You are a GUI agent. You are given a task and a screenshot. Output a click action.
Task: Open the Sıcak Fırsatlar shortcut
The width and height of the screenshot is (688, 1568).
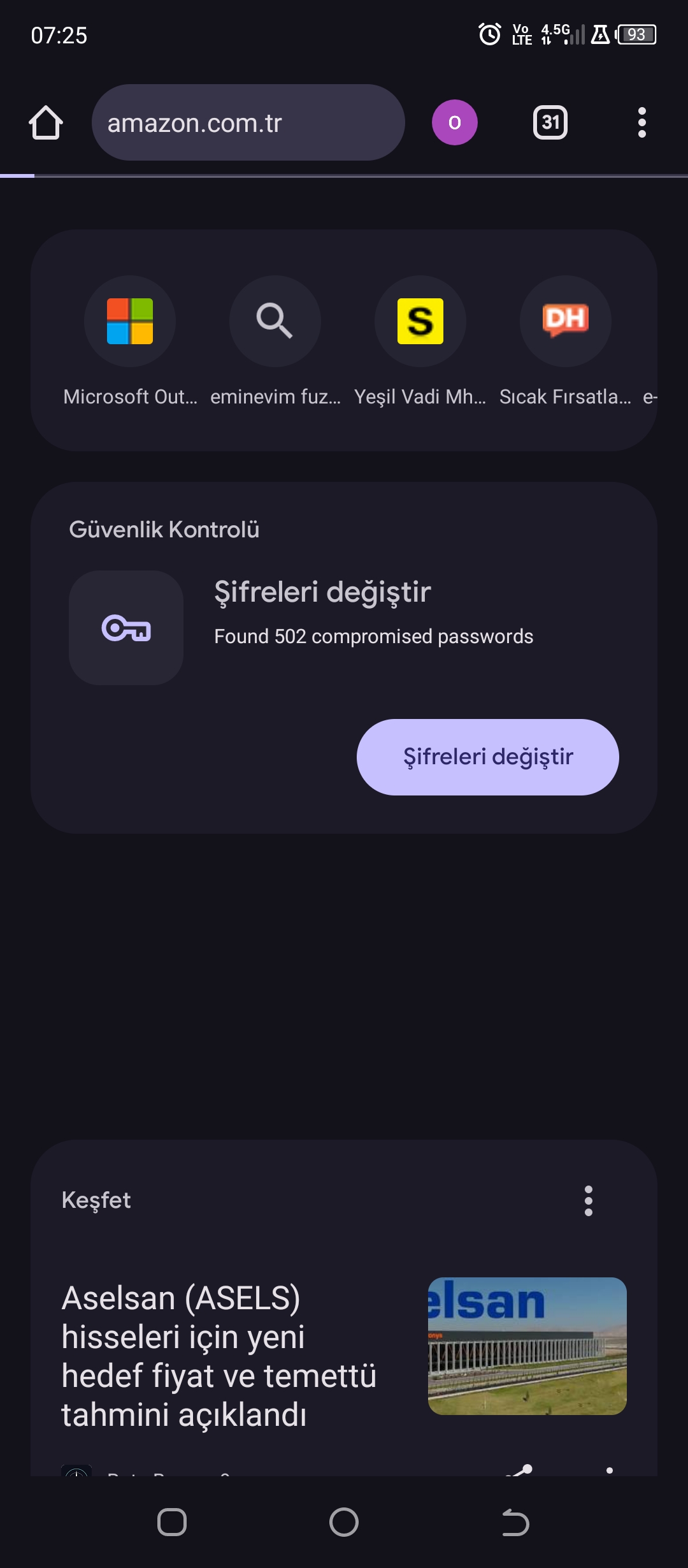pos(566,342)
